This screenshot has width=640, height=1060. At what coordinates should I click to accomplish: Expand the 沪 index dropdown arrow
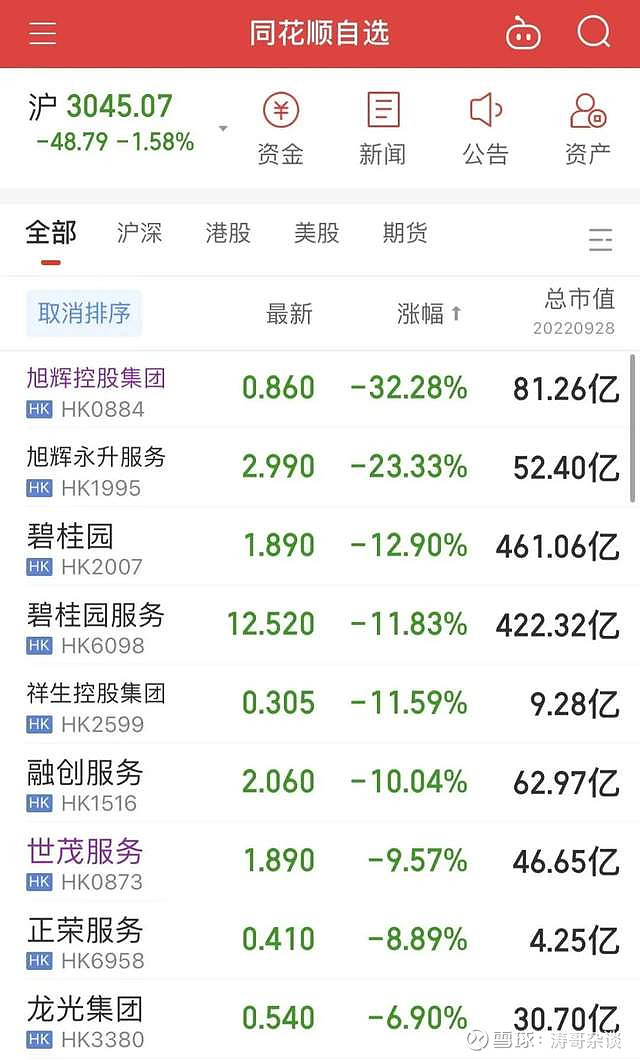tap(223, 128)
